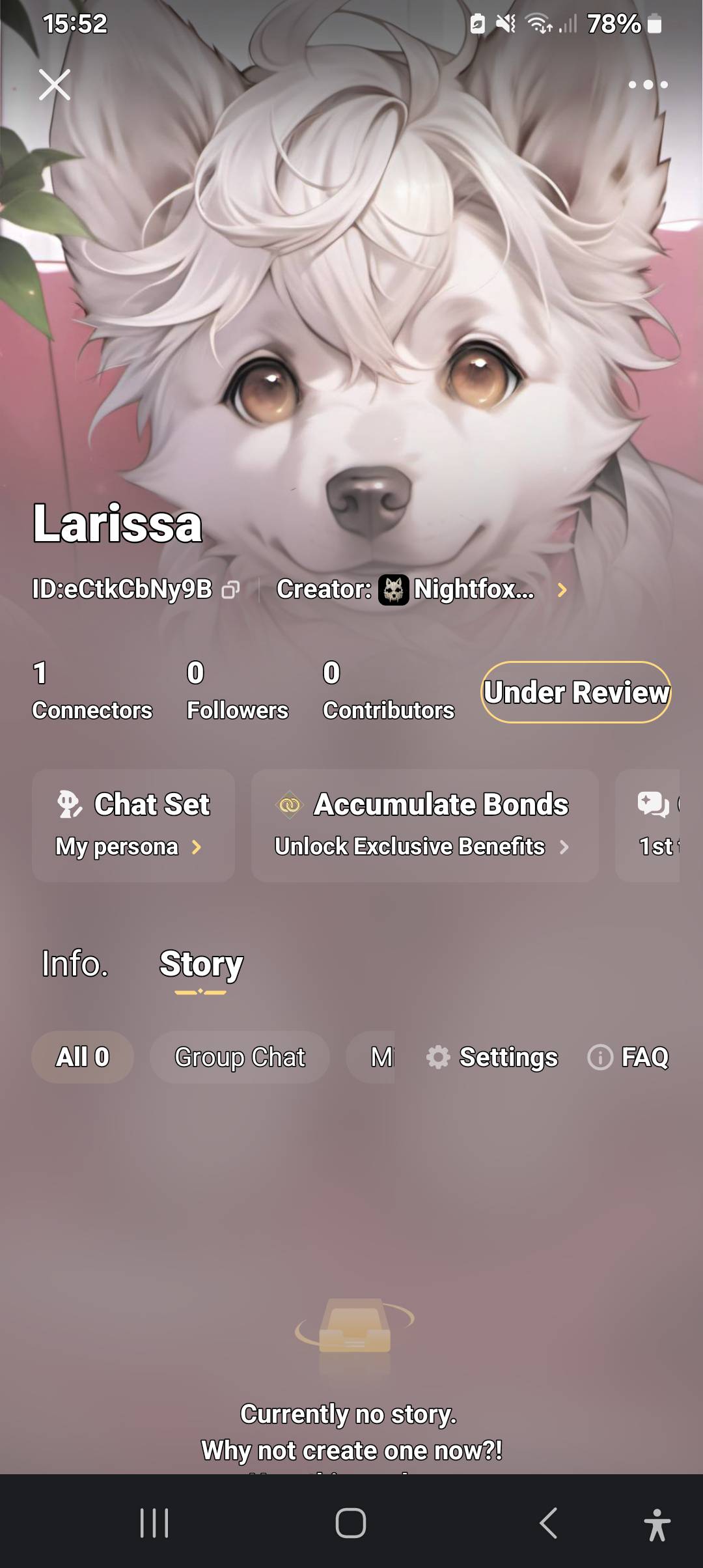Viewport: 703px width, 1568px height.
Task: View the Contributors list
Action: [388, 692]
